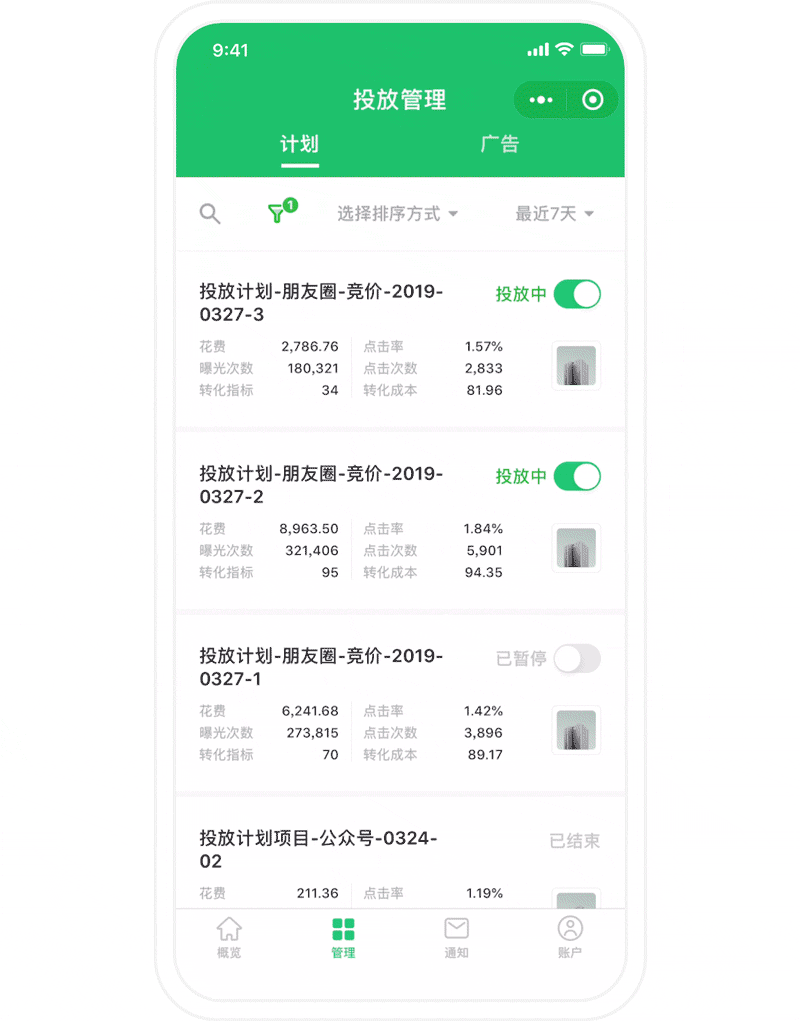Switch to the 广告 tab
The image size is (800, 1021).
(x=502, y=143)
